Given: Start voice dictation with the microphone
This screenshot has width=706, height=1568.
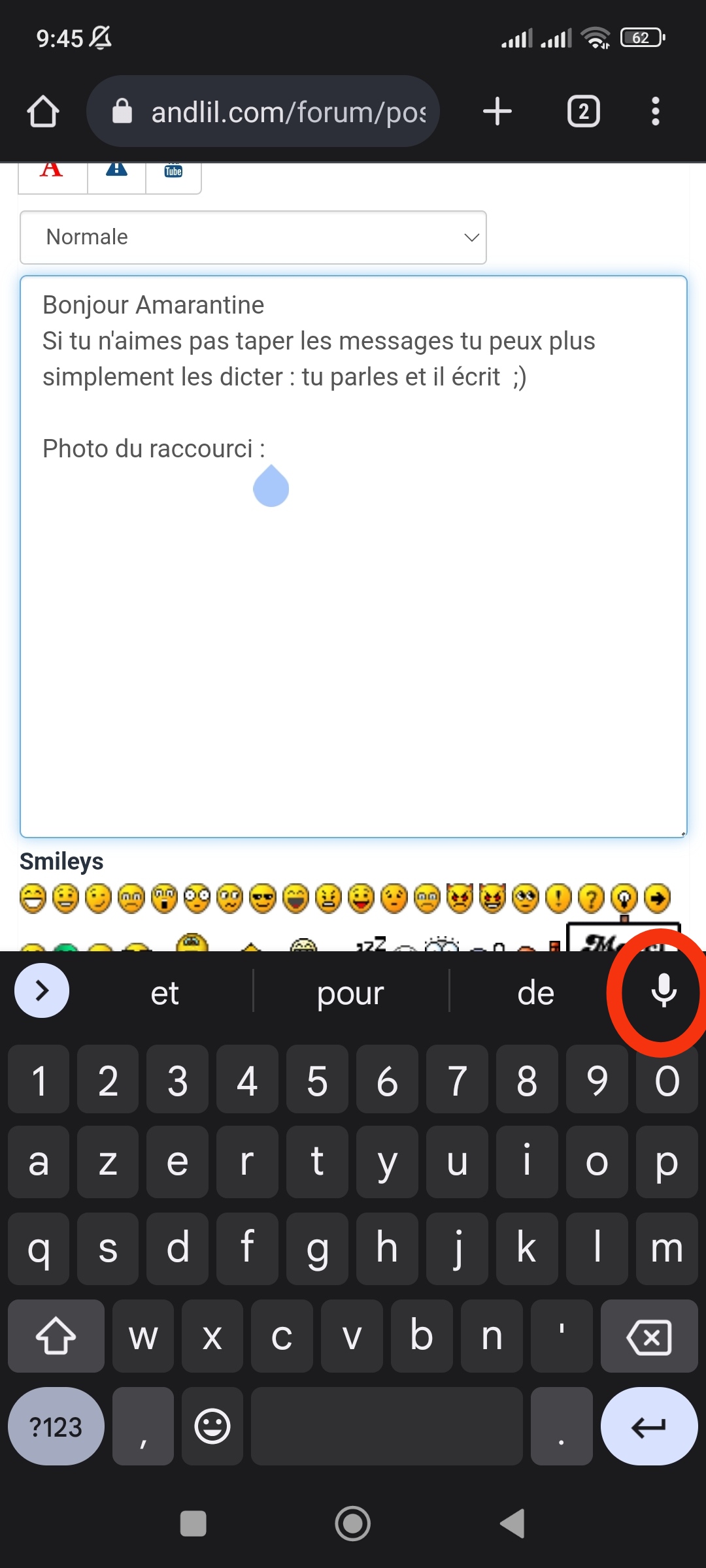Looking at the screenshot, I should (663, 990).
